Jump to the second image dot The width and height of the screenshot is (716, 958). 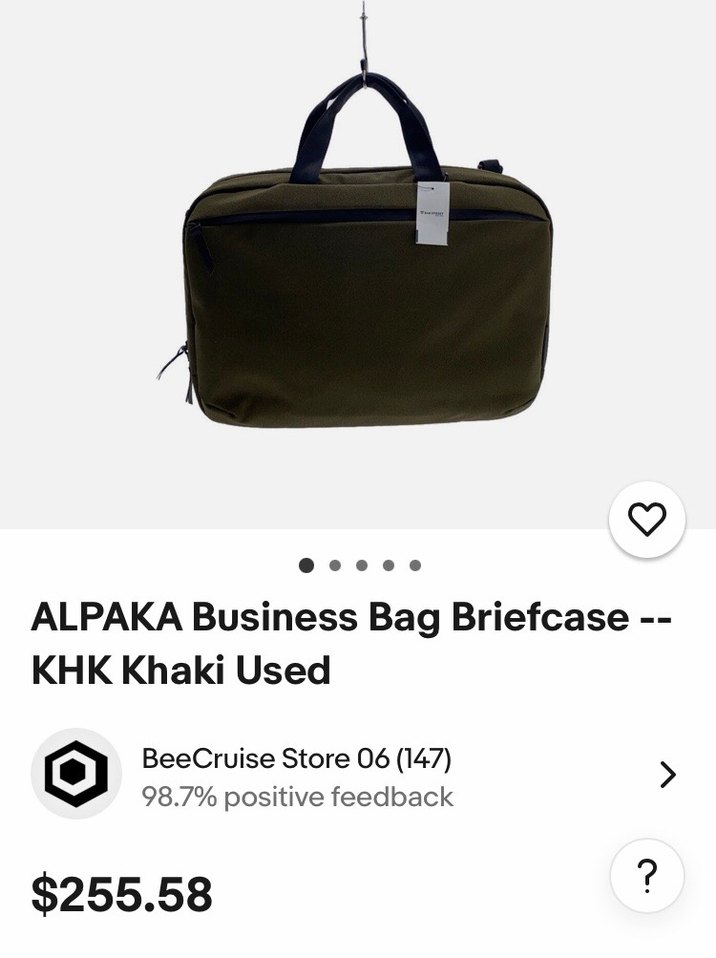point(334,565)
